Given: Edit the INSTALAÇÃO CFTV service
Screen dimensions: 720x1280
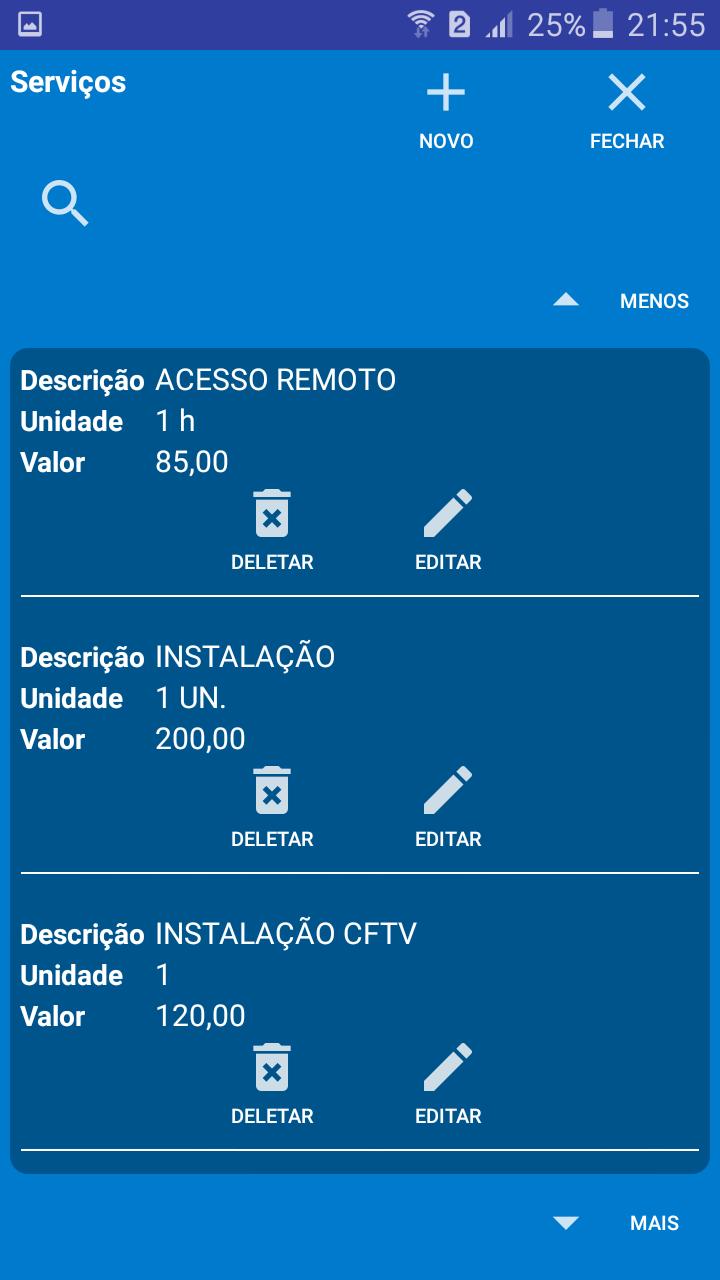Looking at the screenshot, I should [x=448, y=1084].
